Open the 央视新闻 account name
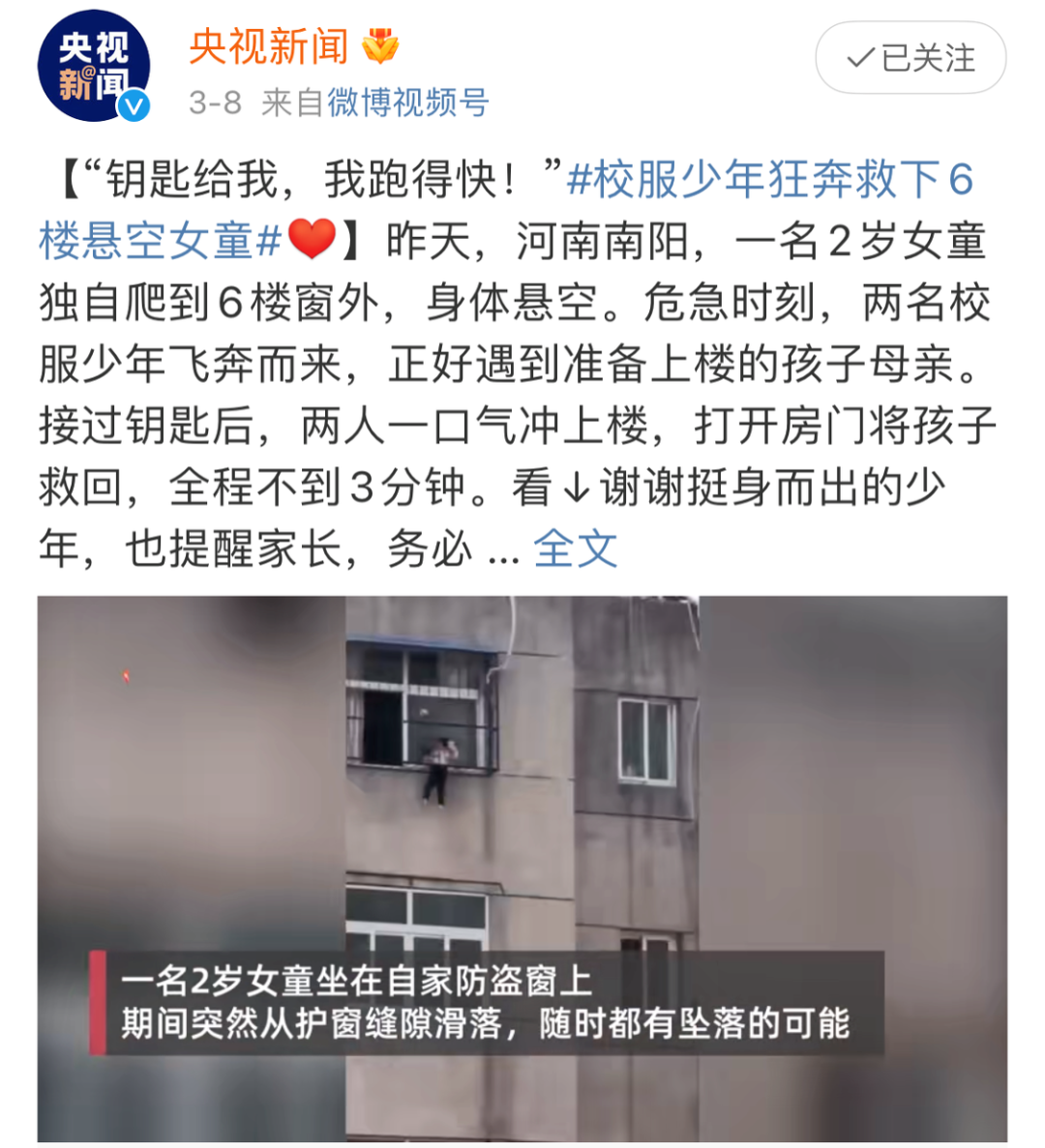The width and height of the screenshot is (1045, 1148). click(268, 46)
